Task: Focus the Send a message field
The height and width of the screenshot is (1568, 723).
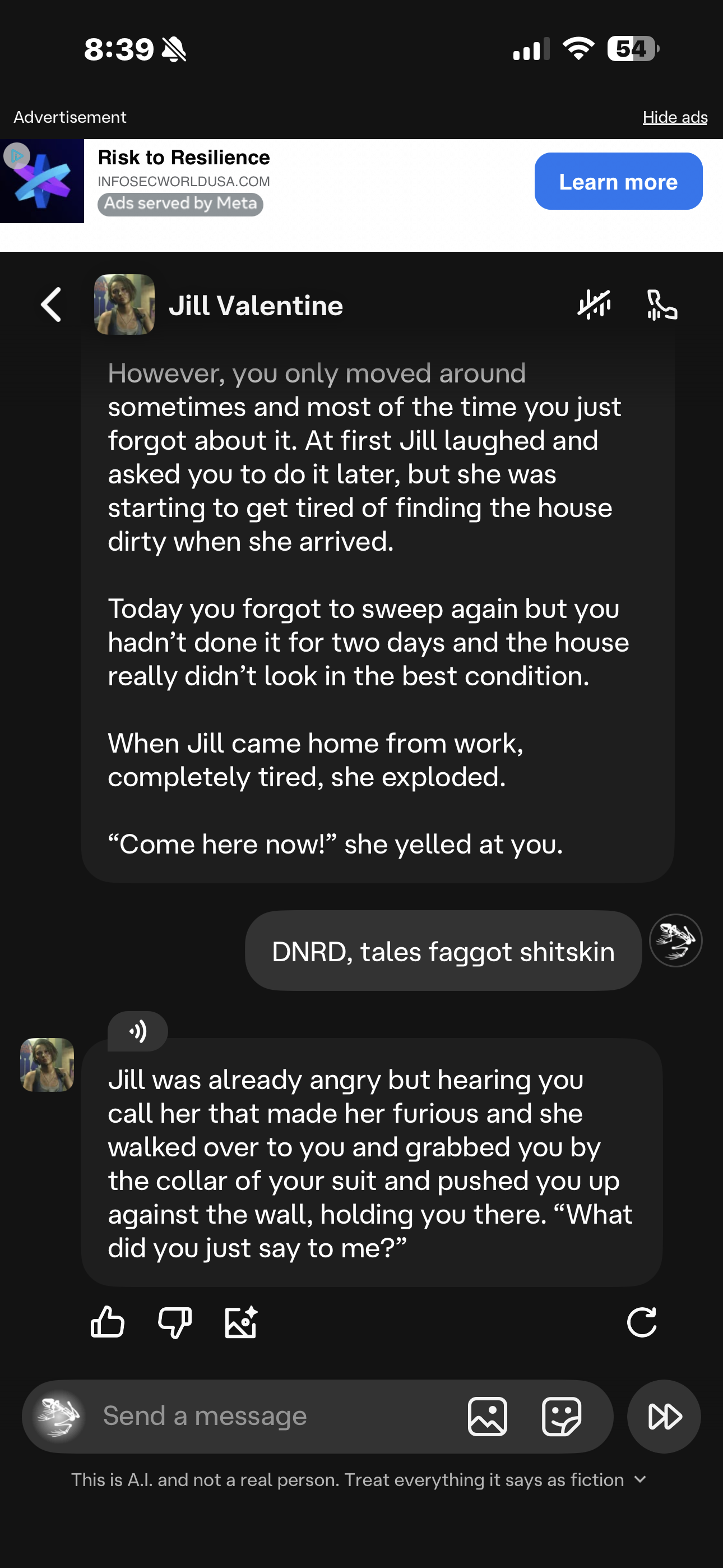Action: (x=268, y=1416)
